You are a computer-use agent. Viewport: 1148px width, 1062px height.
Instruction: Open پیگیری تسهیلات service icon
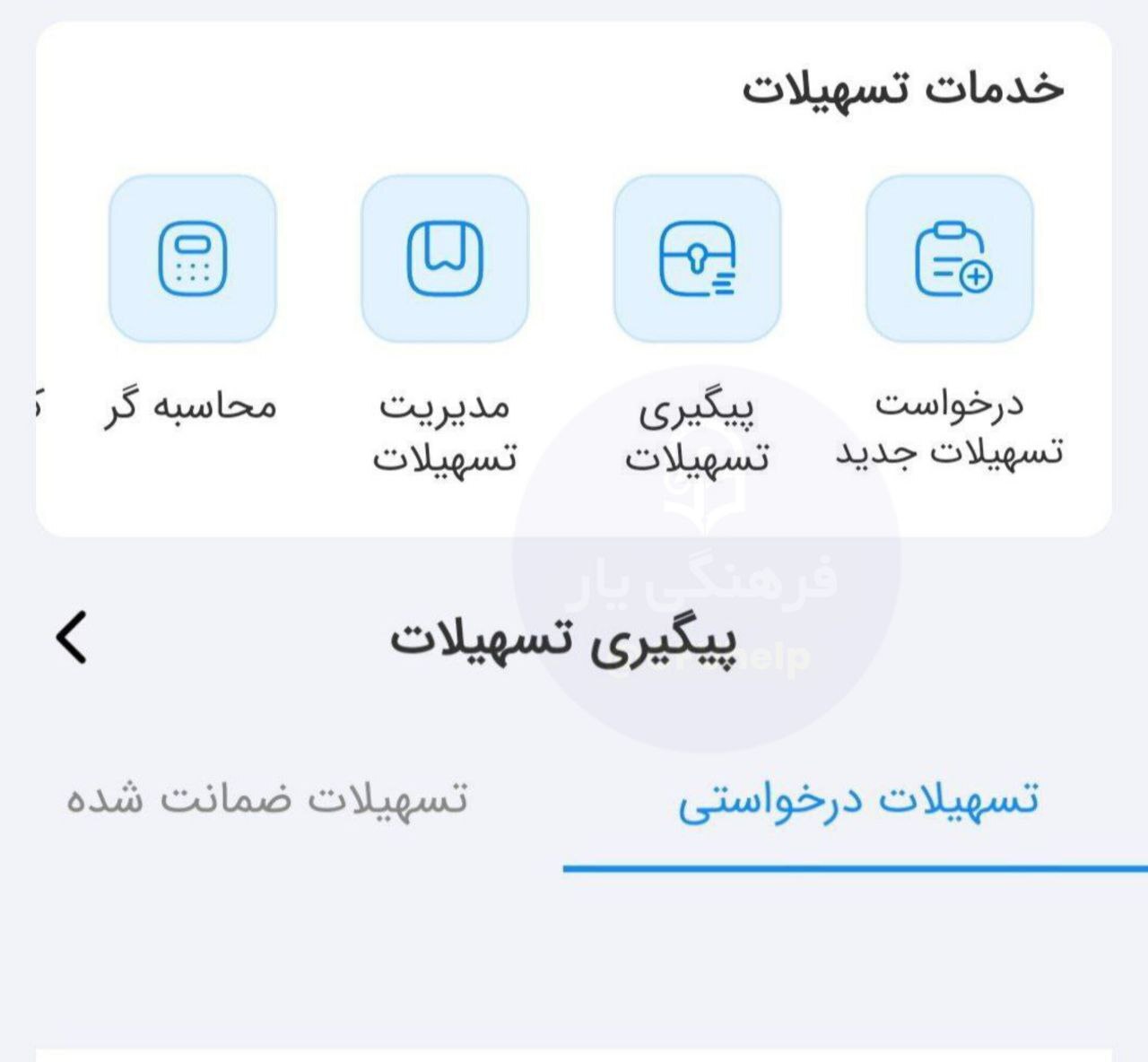click(697, 258)
